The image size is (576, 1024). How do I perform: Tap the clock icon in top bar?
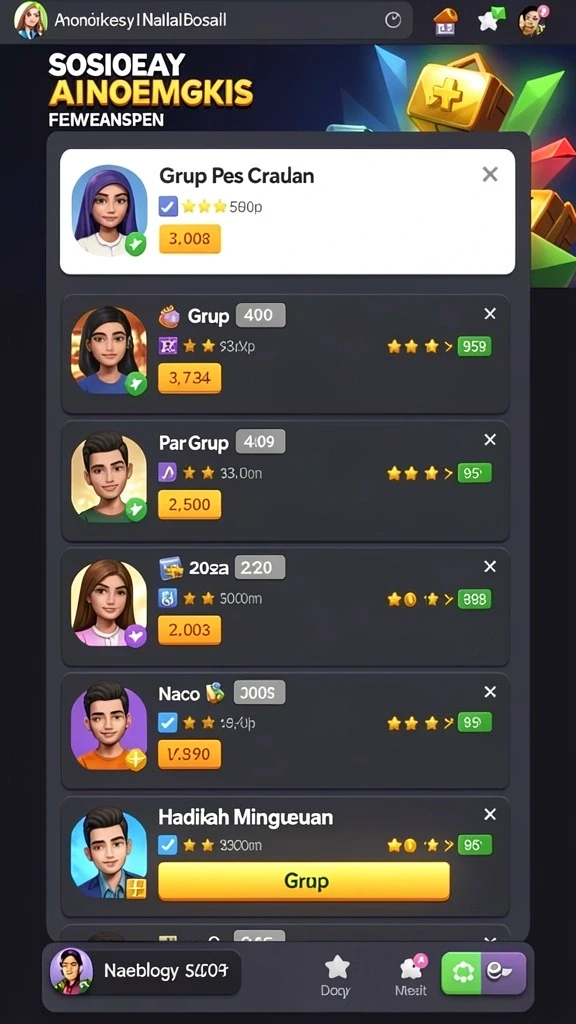pyautogui.click(x=393, y=20)
